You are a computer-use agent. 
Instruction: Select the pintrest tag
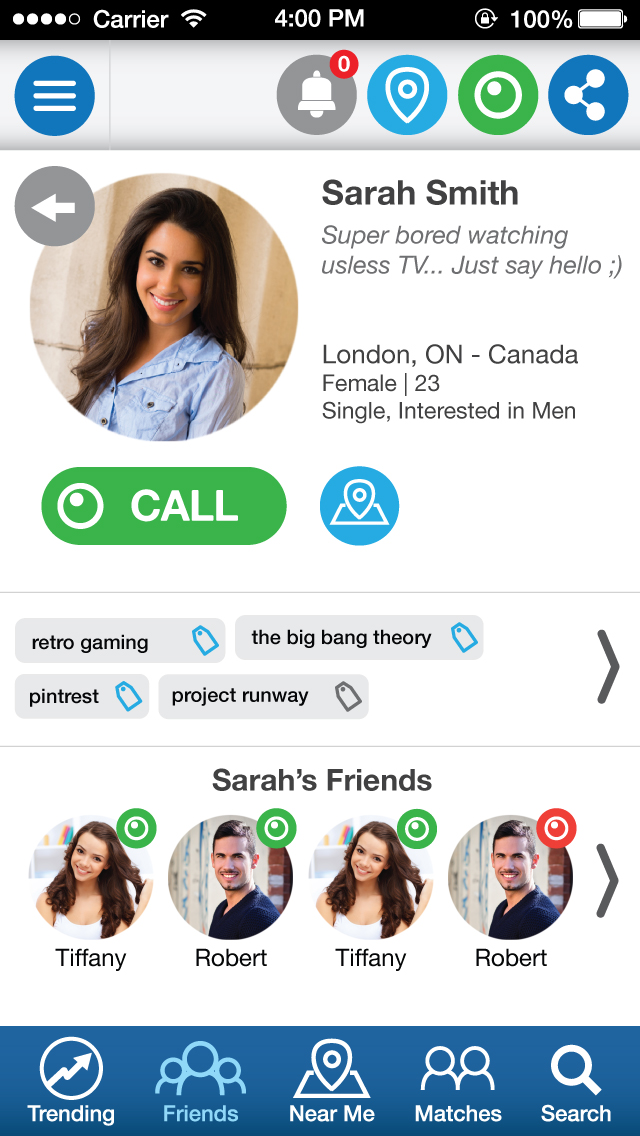[81, 696]
